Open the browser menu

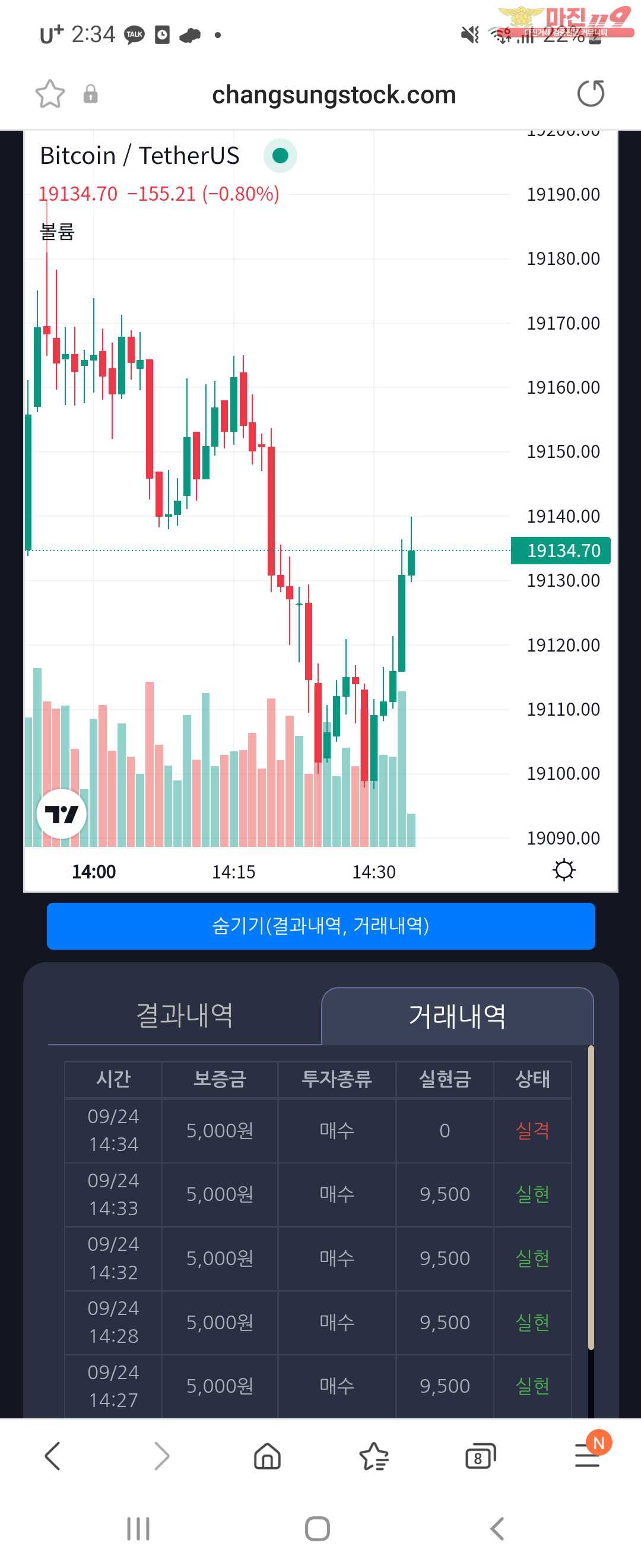588,1456
